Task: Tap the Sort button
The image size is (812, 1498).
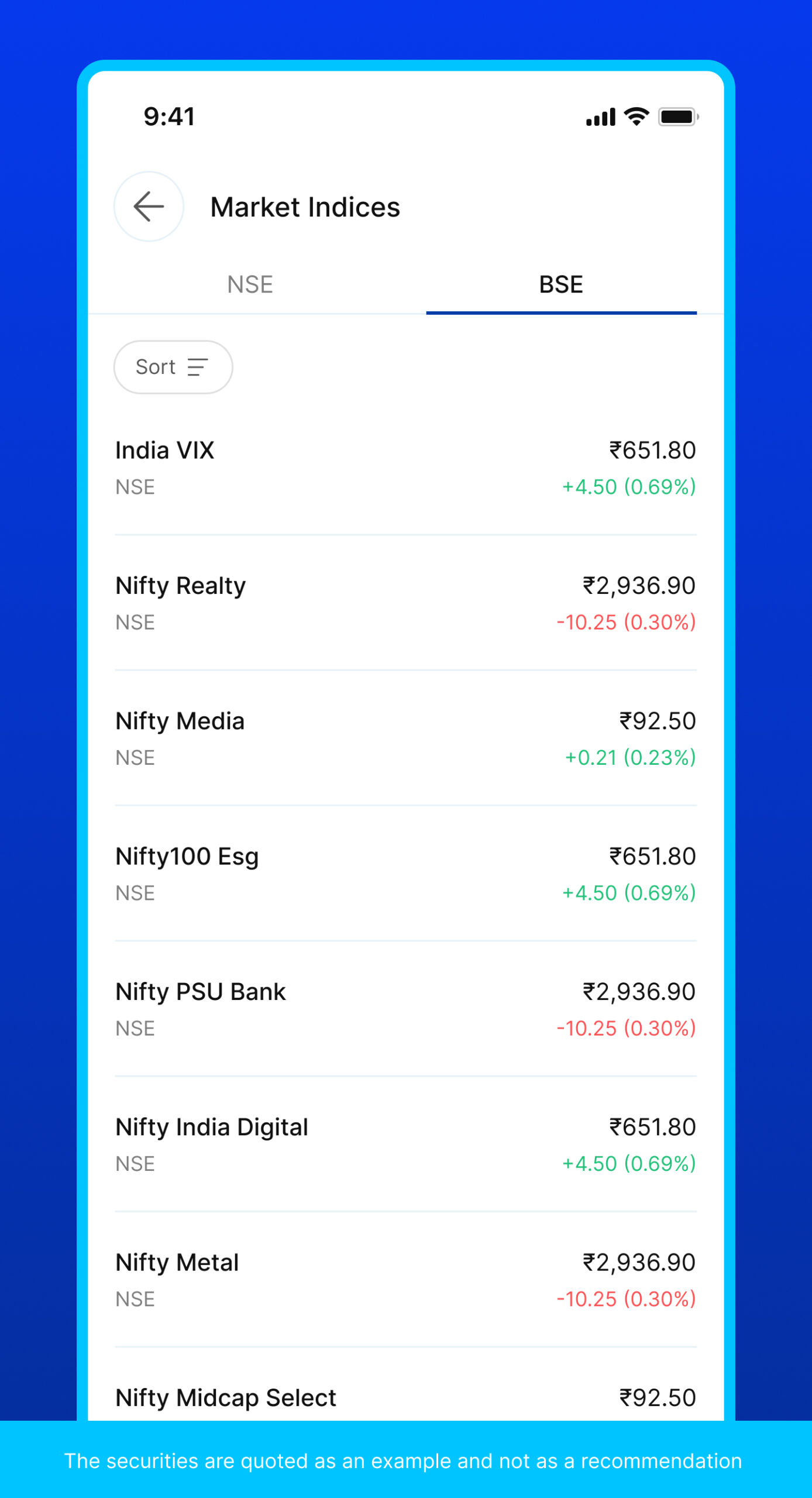Action: (173, 367)
